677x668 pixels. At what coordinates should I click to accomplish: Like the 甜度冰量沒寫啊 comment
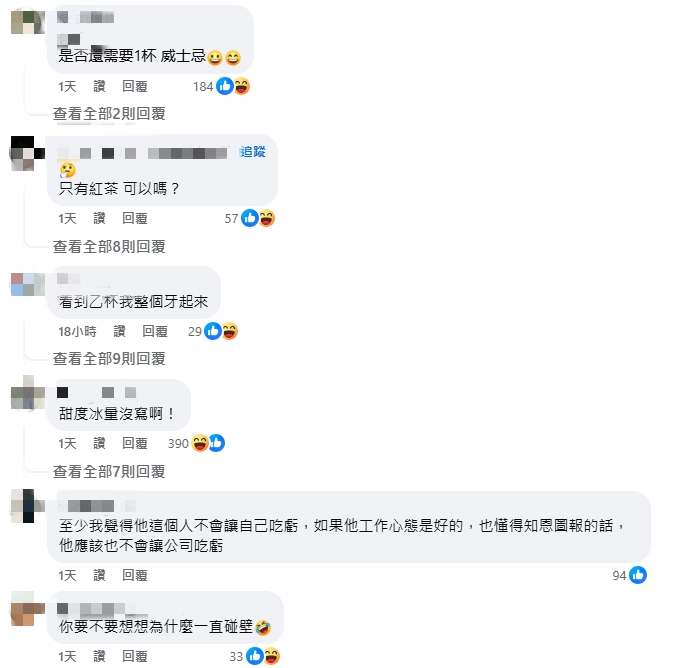click(x=99, y=443)
